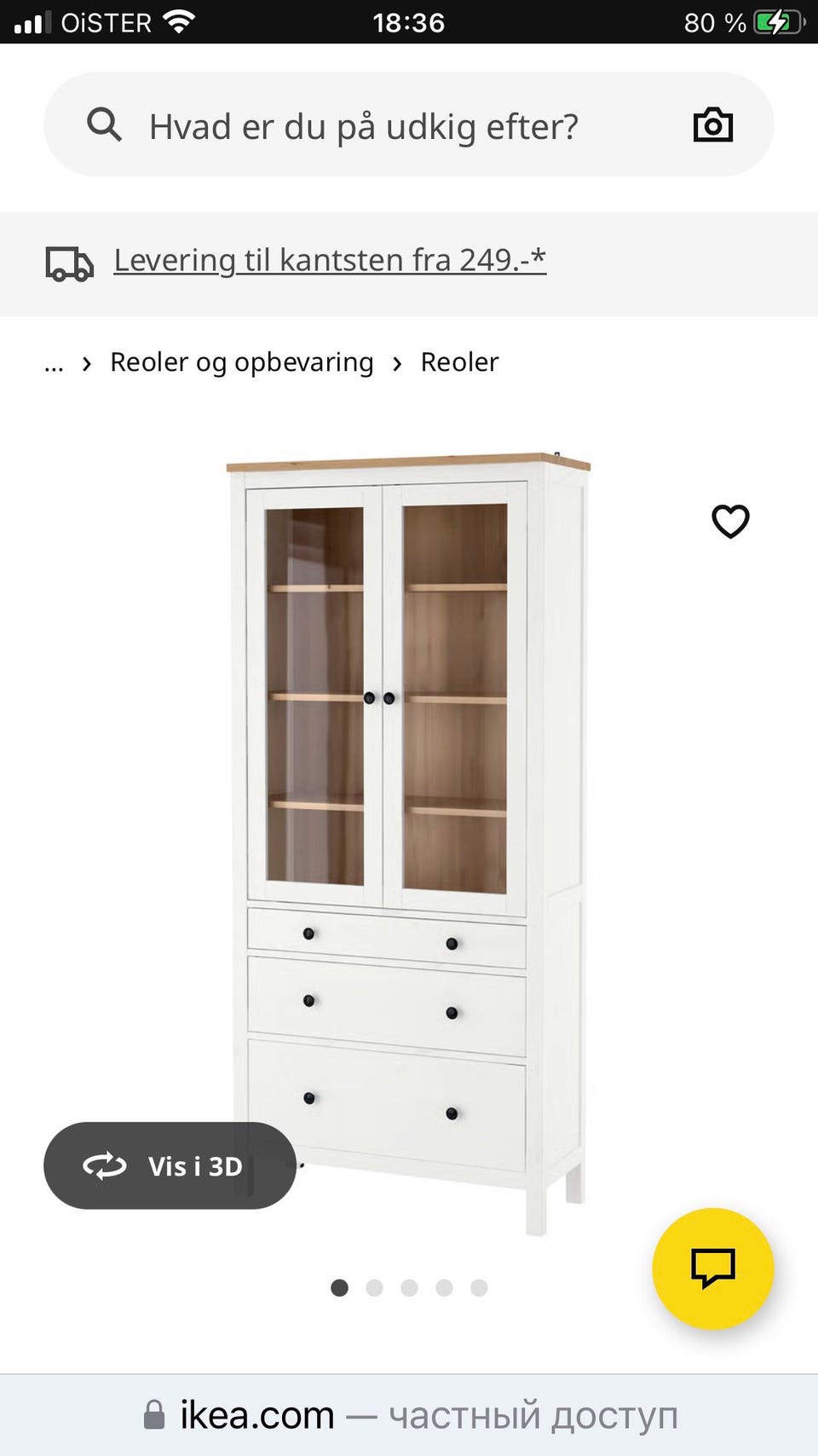This screenshot has height=1456, width=818.
Task: Open the Levering til kantsten fra 249.- link
Action: coord(329,260)
